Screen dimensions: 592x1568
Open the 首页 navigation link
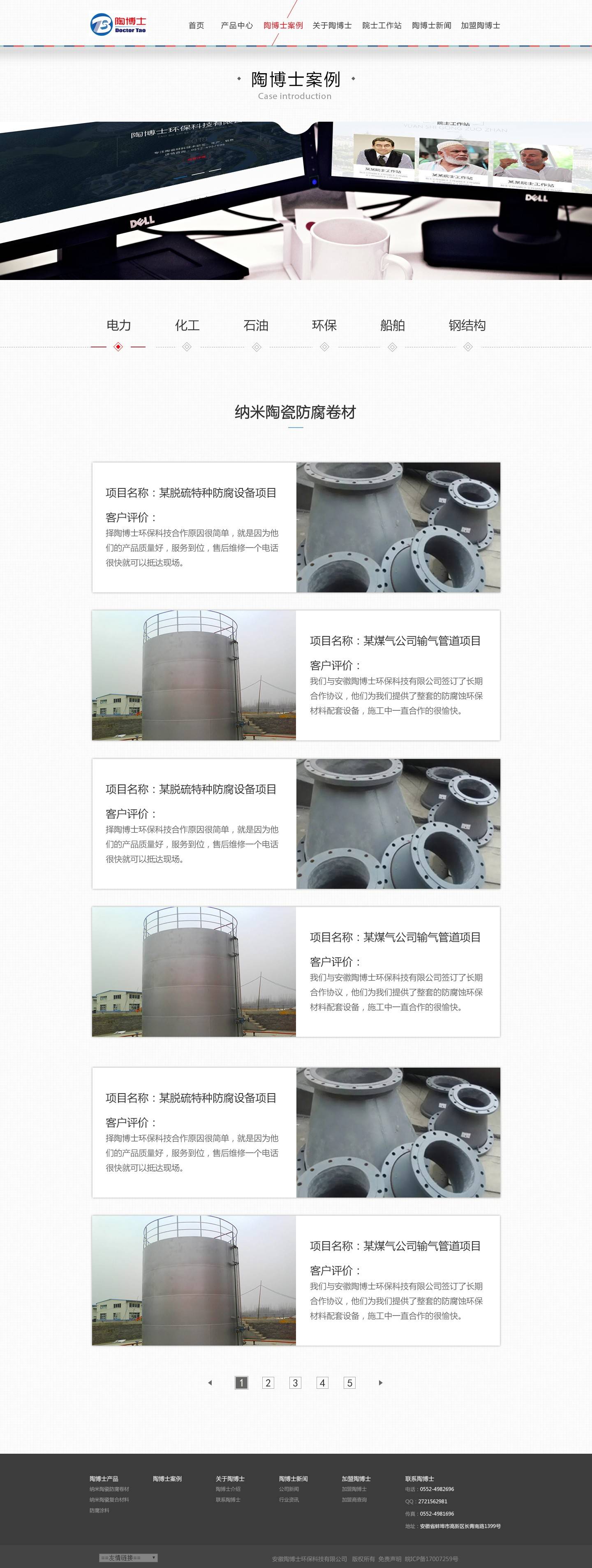click(x=196, y=25)
